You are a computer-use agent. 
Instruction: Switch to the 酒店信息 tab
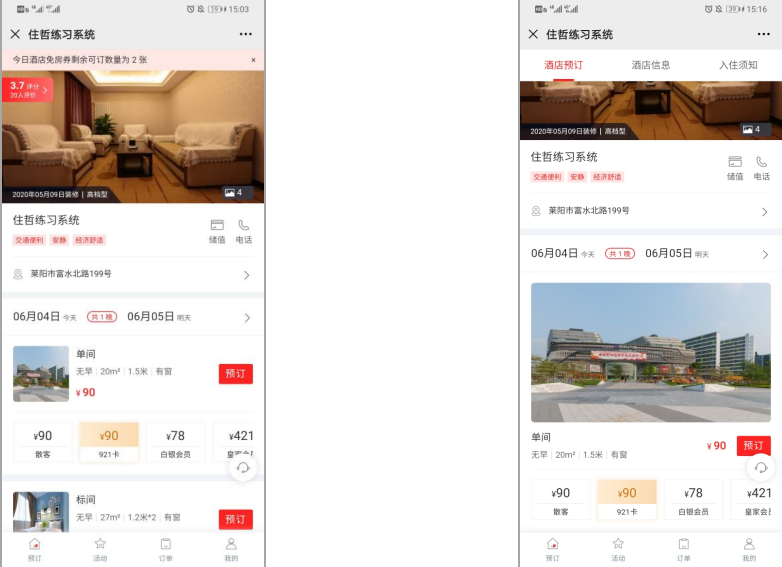click(x=650, y=65)
